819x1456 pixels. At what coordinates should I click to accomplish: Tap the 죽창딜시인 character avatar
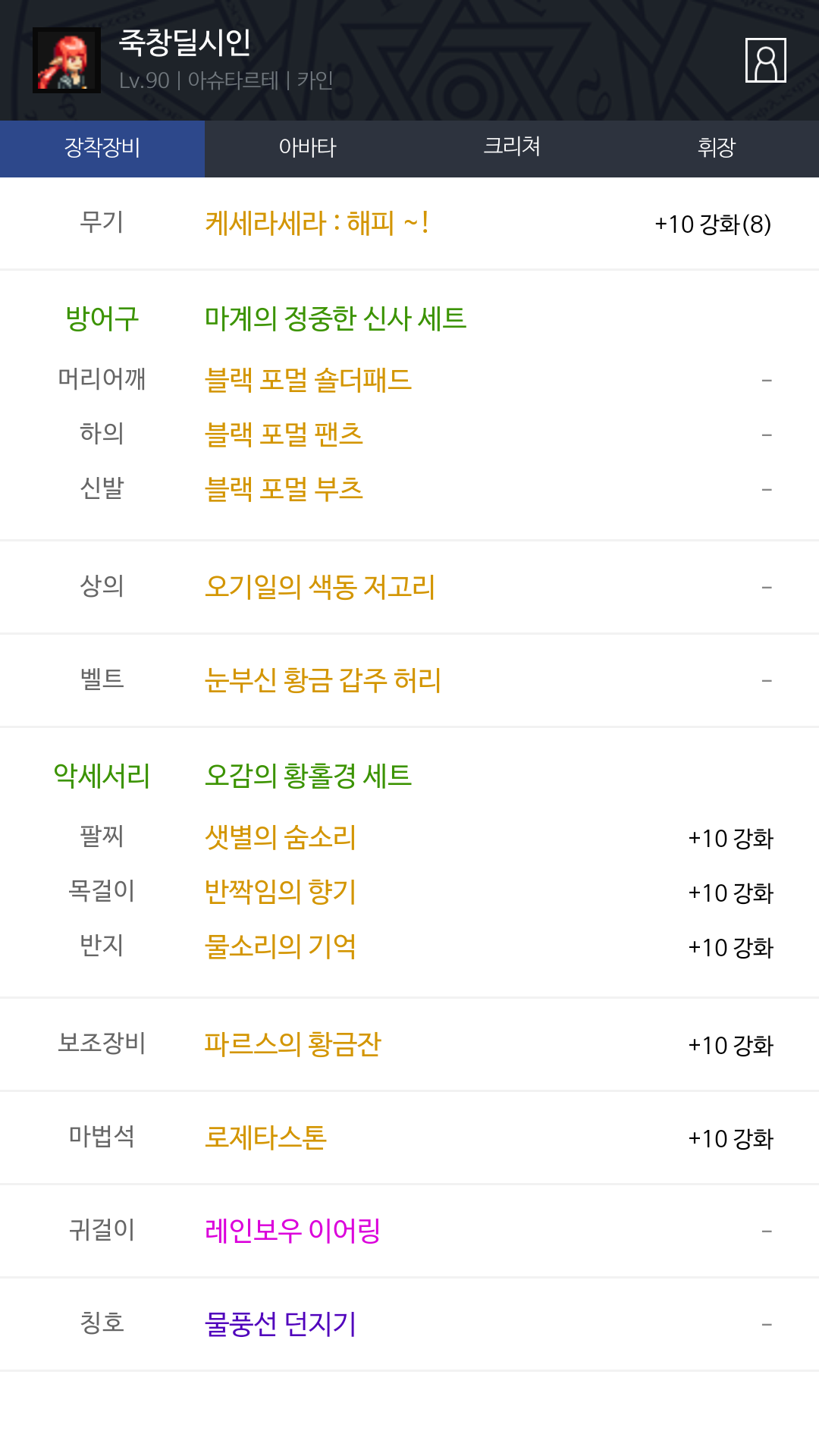(x=67, y=61)
